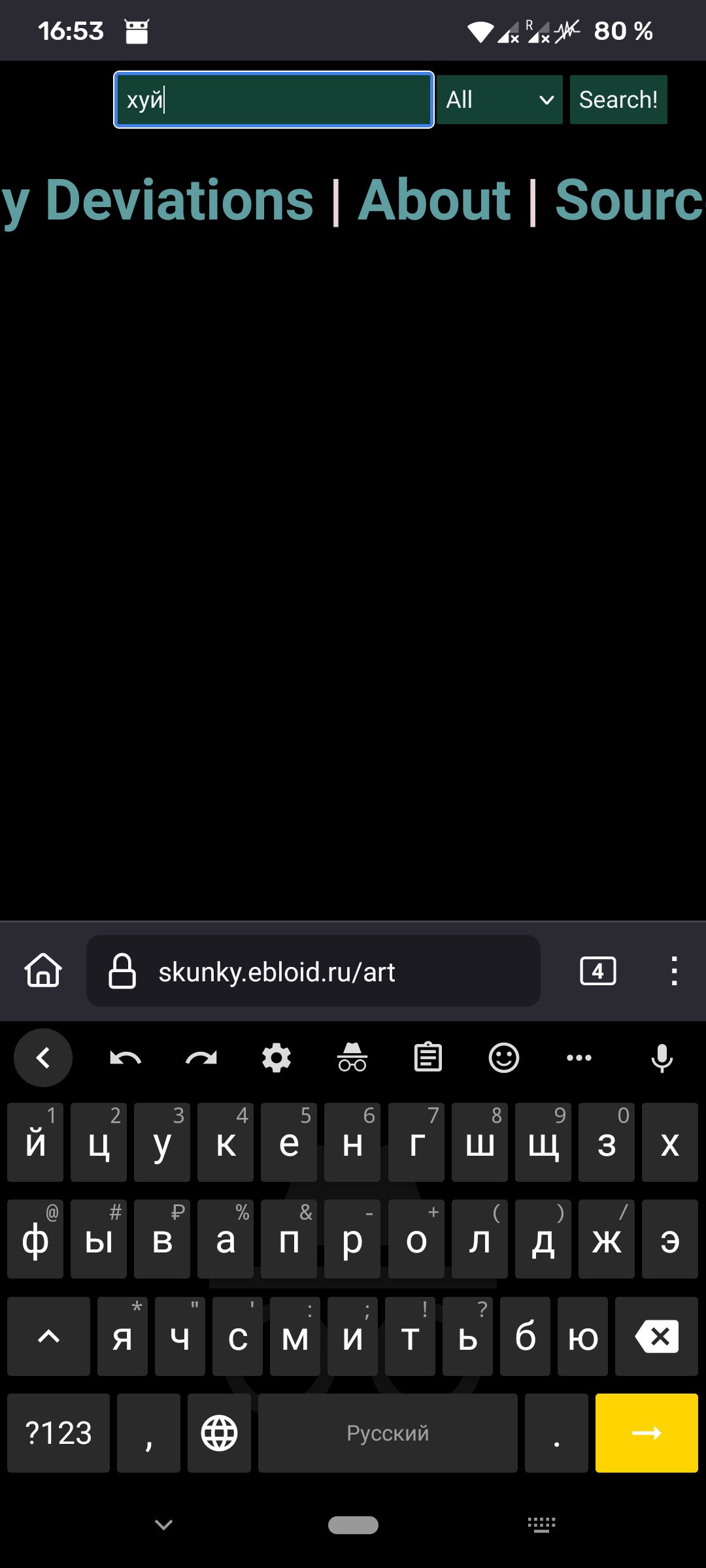Delete a character with backspace
The width and height of the screenshot is (706, 1568).
(x=656, y=1337)
